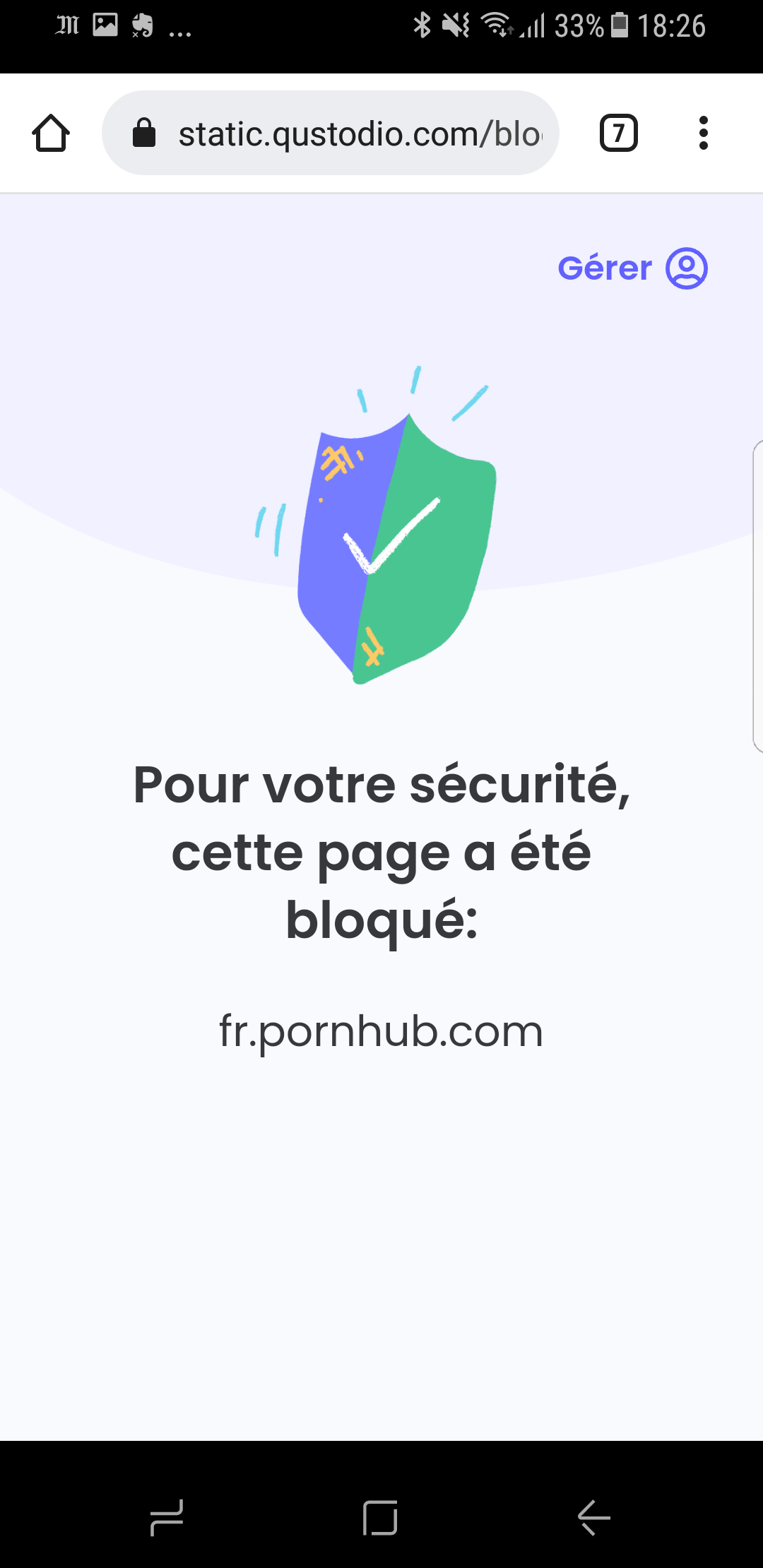This screenshot has height=1568, width=763.
Task: Open the tab switcher showing 7 tabs
Action: (618, 133)
